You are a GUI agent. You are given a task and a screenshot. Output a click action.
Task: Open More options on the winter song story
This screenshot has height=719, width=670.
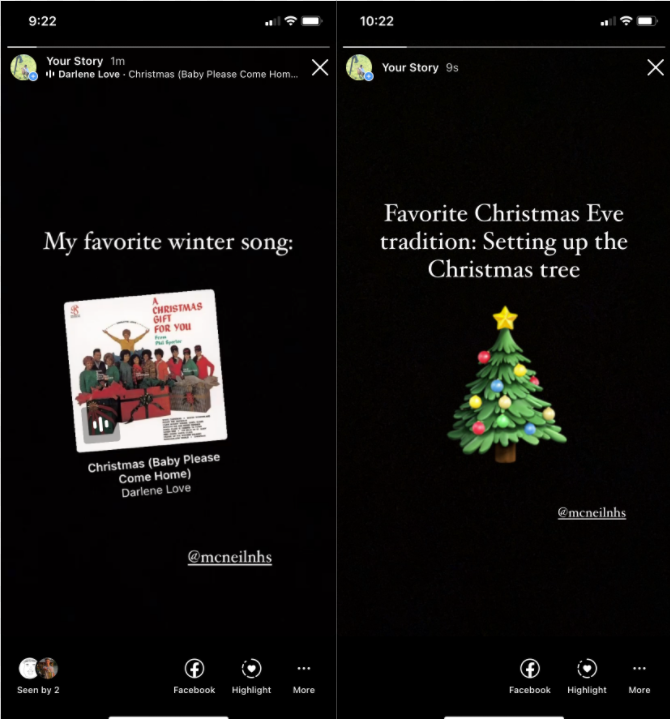304,676
